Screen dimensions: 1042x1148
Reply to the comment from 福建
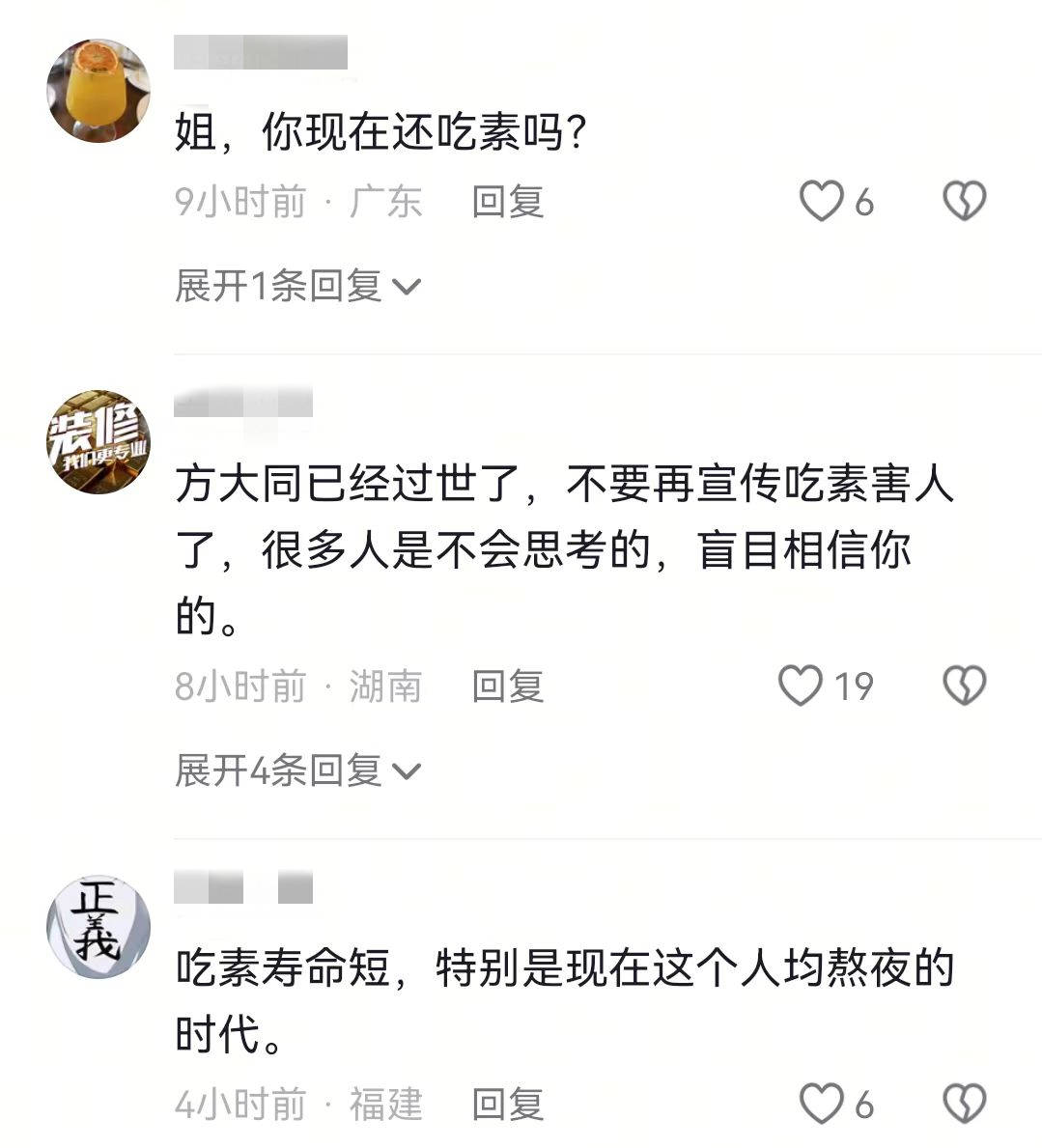point(508,1105)
